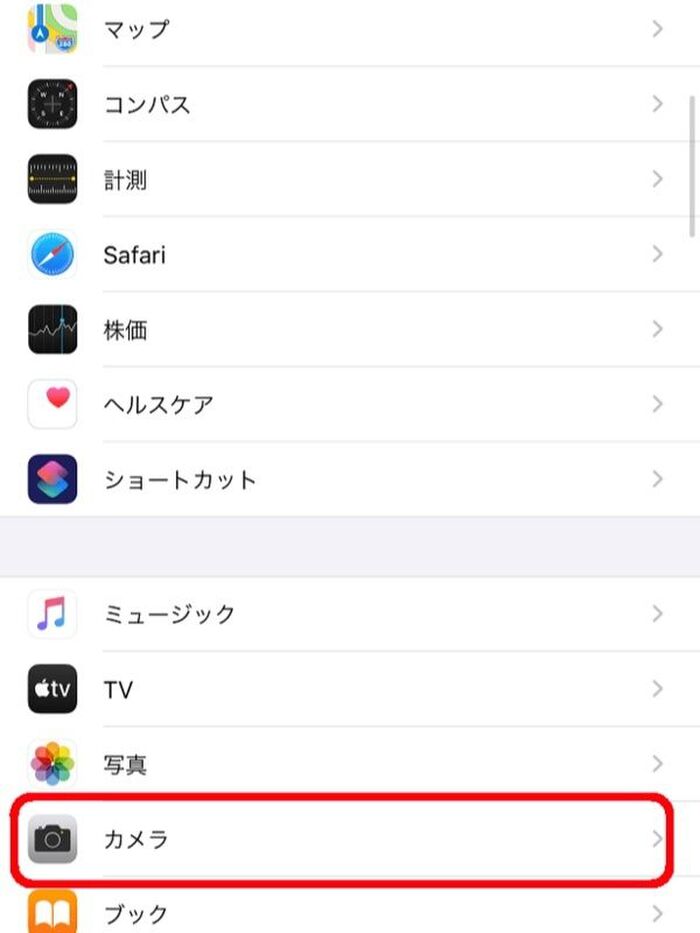This screenshot has height=933, width=700.
Task: Open Safari settings
Action: [x=350, y=254]
